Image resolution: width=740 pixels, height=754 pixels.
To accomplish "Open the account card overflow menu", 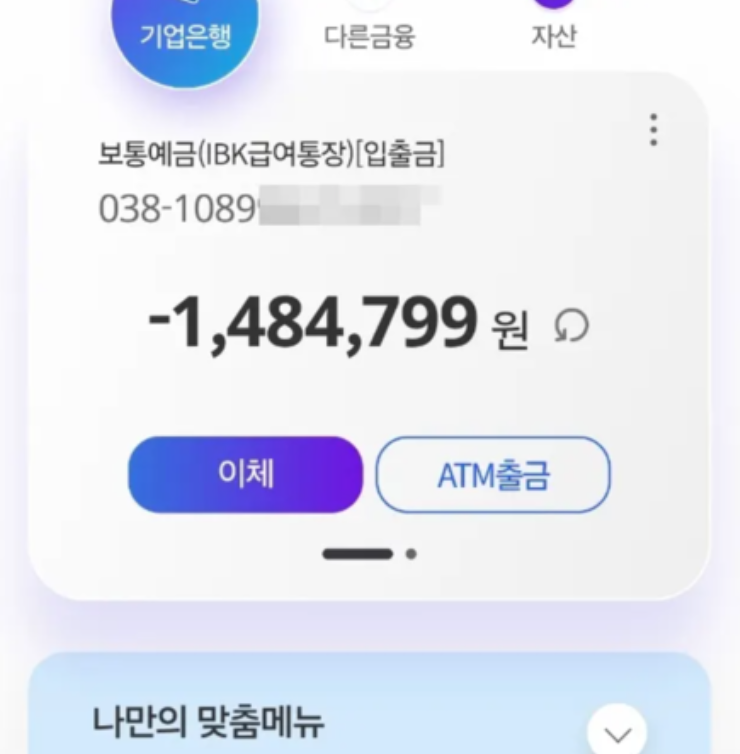I will pos(653,130).
